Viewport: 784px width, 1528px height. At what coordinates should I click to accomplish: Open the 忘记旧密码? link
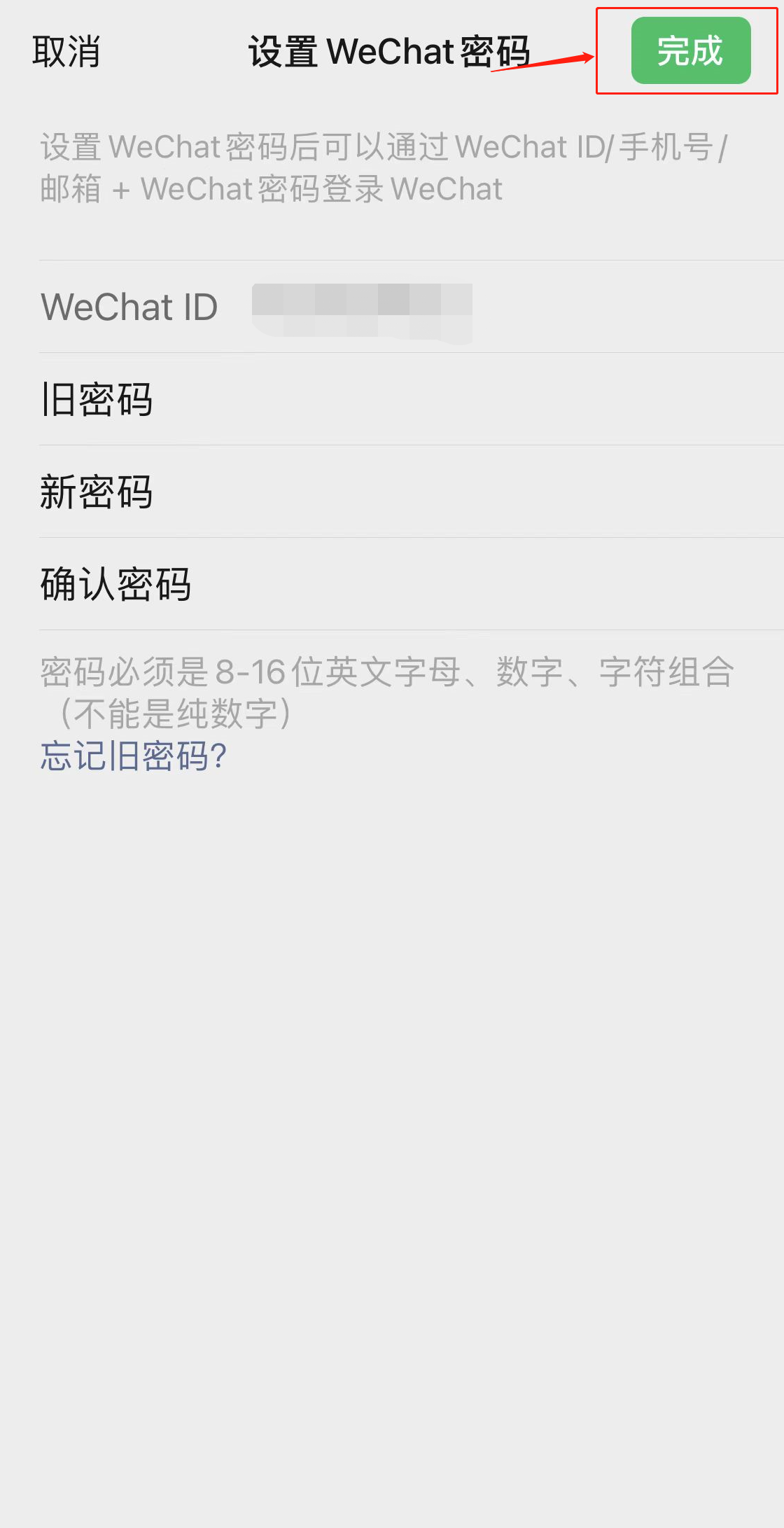pos(134,756)
